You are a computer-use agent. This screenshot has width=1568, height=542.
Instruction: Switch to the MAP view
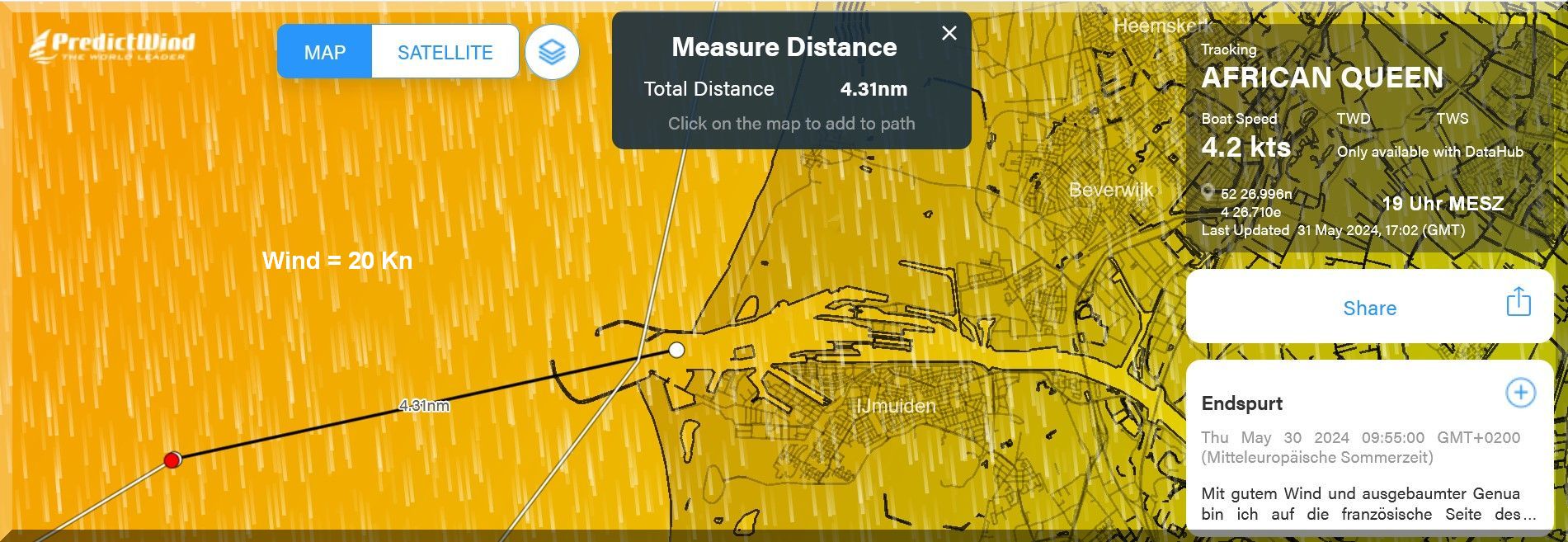pos(324,52)
